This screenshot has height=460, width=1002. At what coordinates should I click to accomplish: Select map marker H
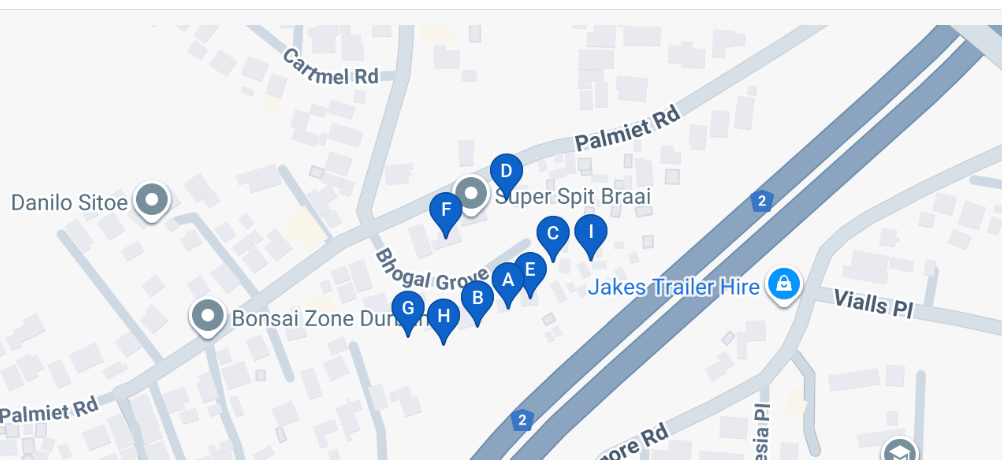click(443, 317)
